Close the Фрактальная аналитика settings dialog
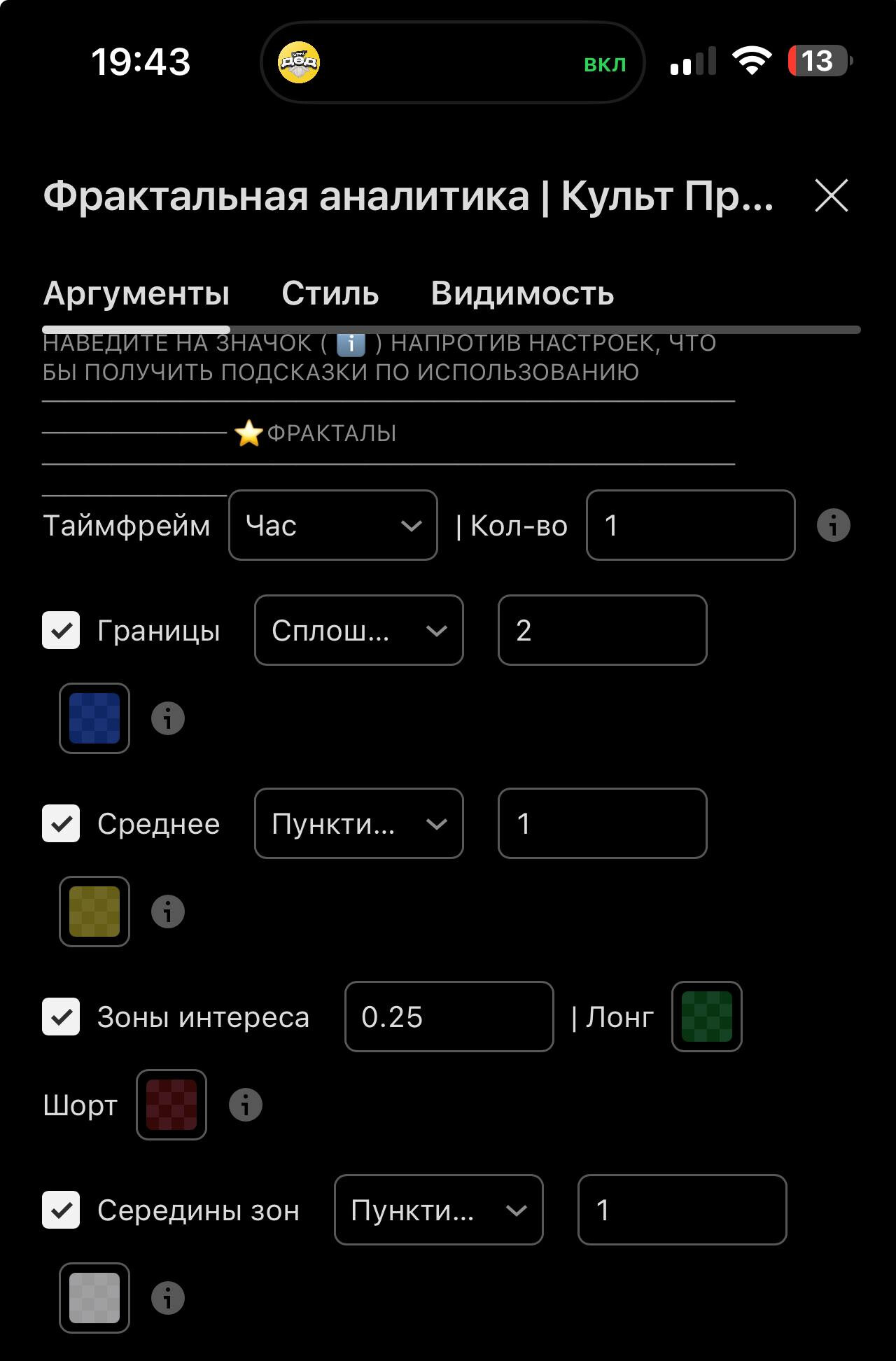896x1361 pixels. point(831,195)
